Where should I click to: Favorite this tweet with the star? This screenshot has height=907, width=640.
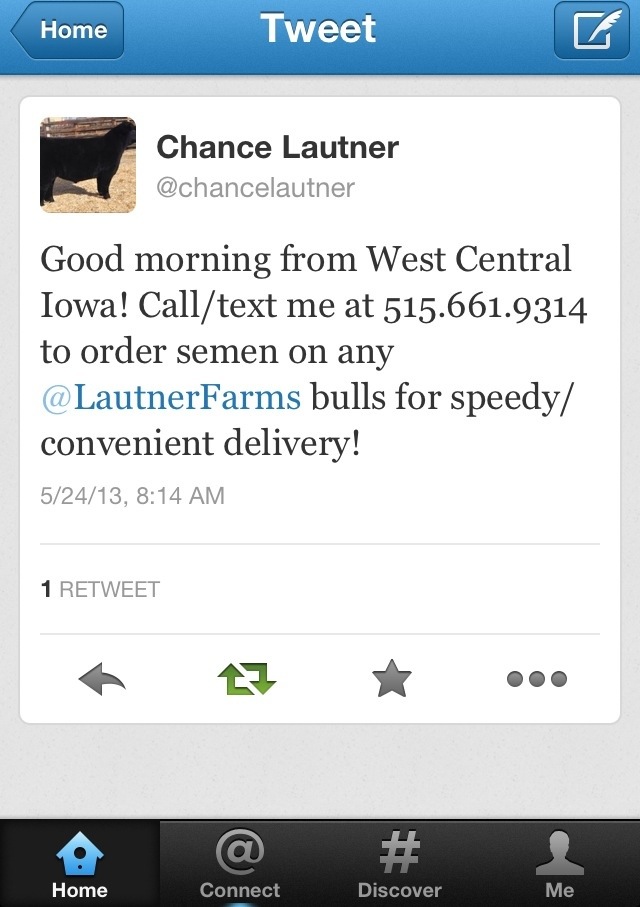(391, 681)
